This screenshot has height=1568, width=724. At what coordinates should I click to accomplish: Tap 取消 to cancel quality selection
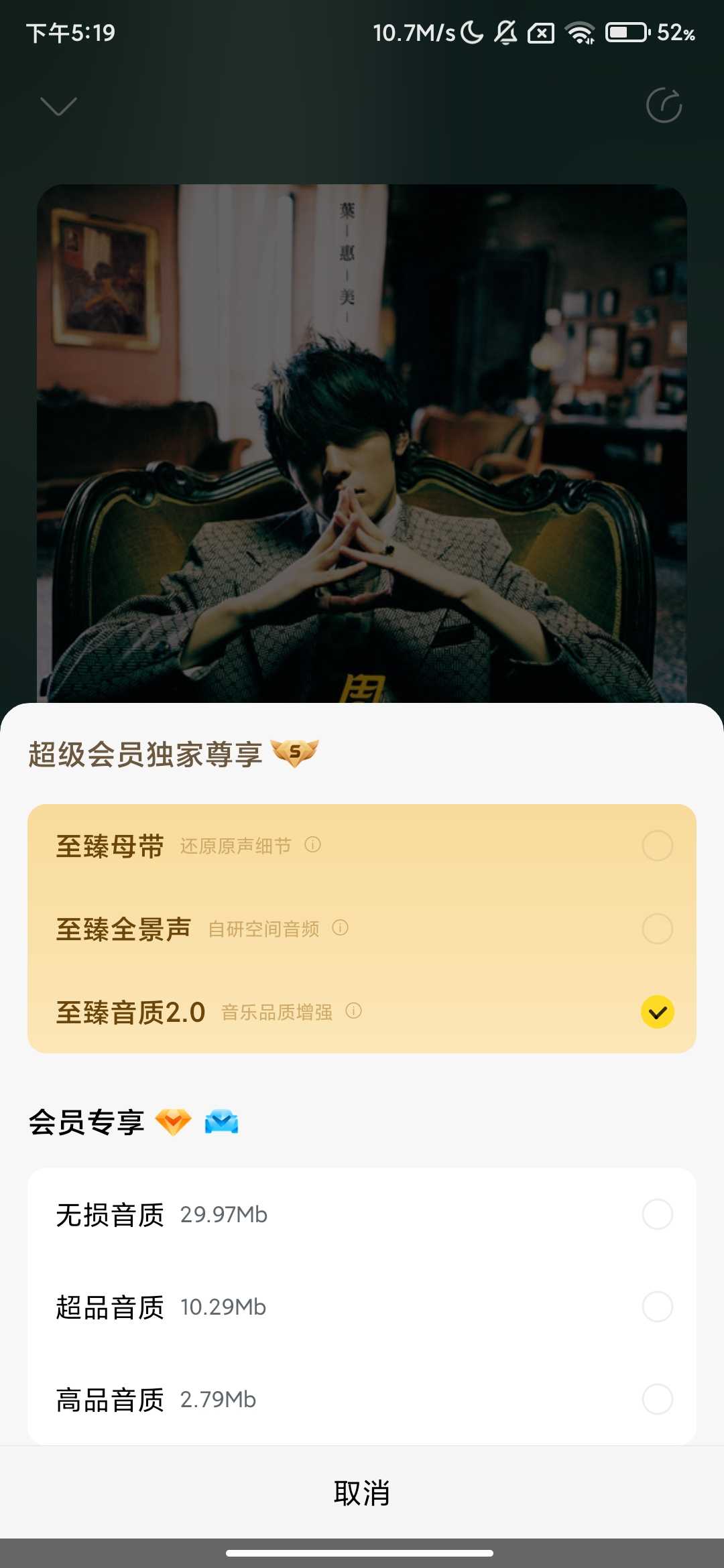click(362, 1493)
